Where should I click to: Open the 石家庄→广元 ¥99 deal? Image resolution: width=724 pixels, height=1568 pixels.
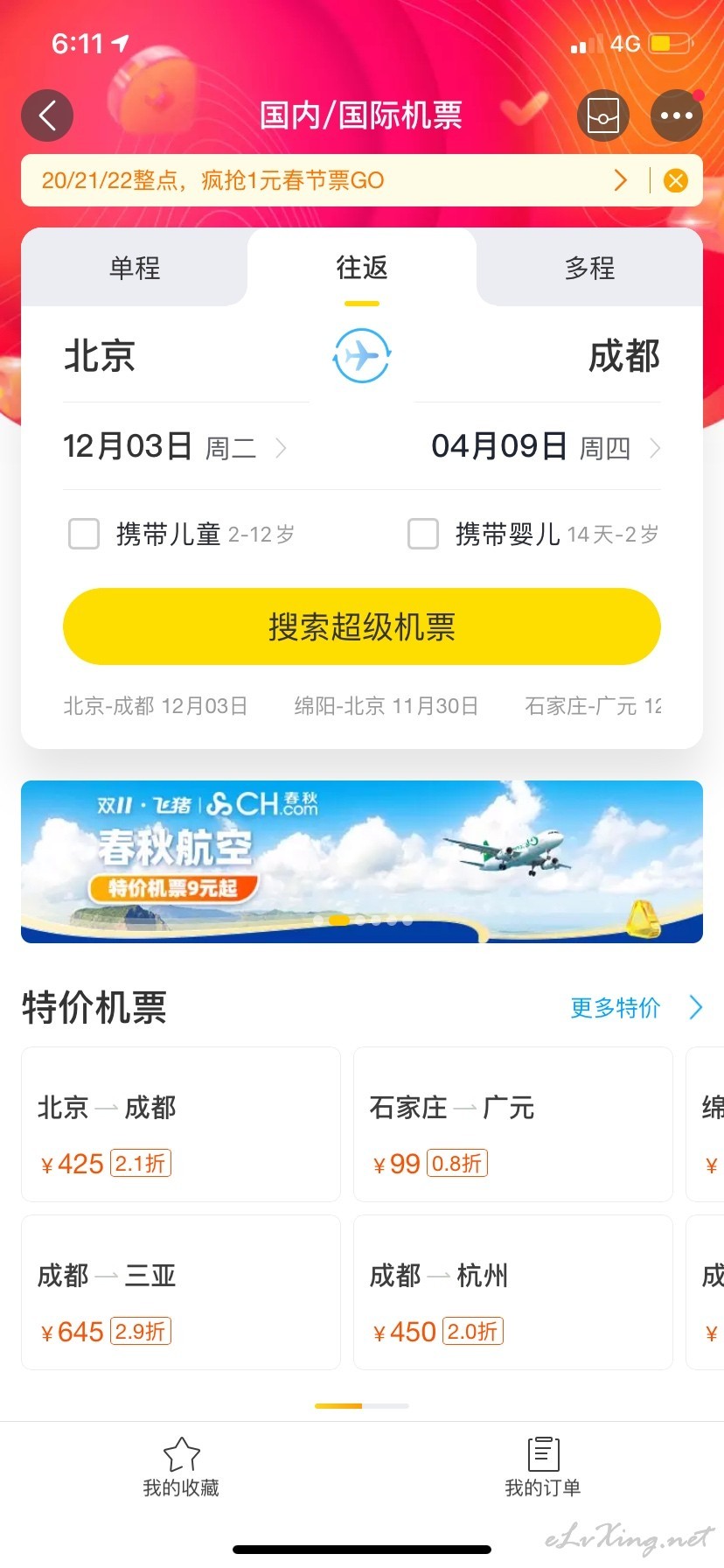513,1124
